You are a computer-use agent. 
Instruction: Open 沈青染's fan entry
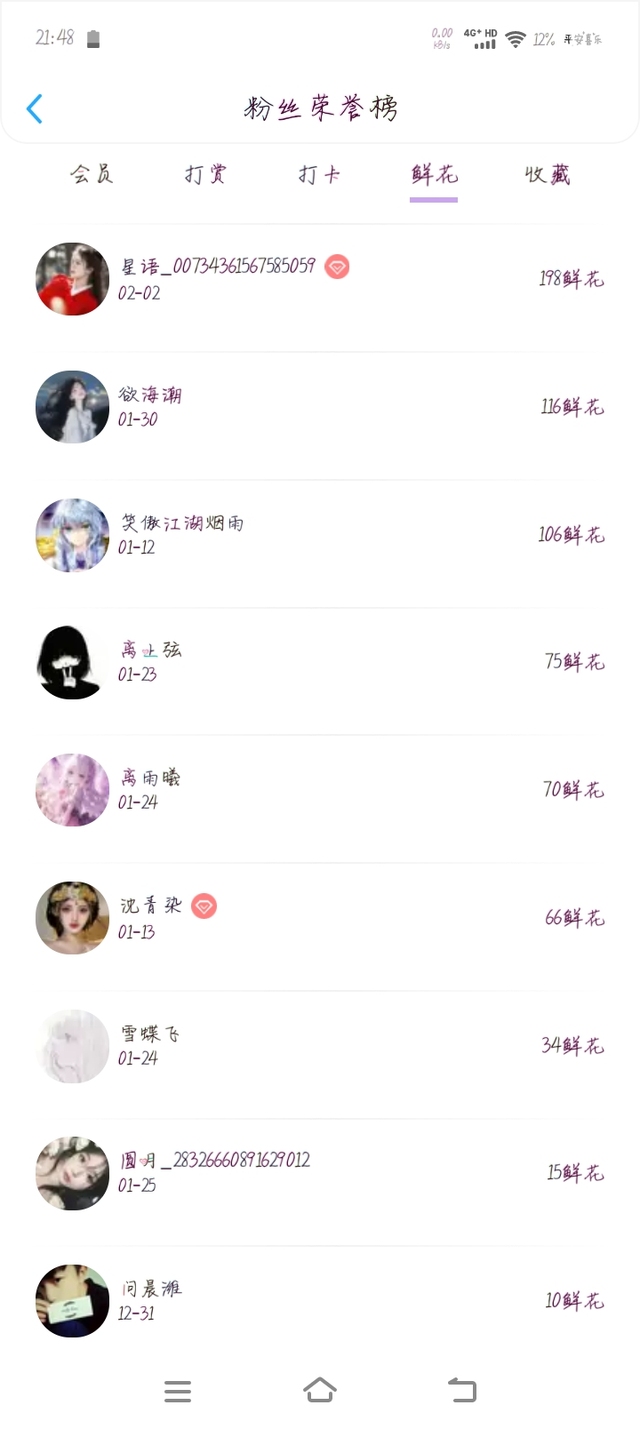320,918
